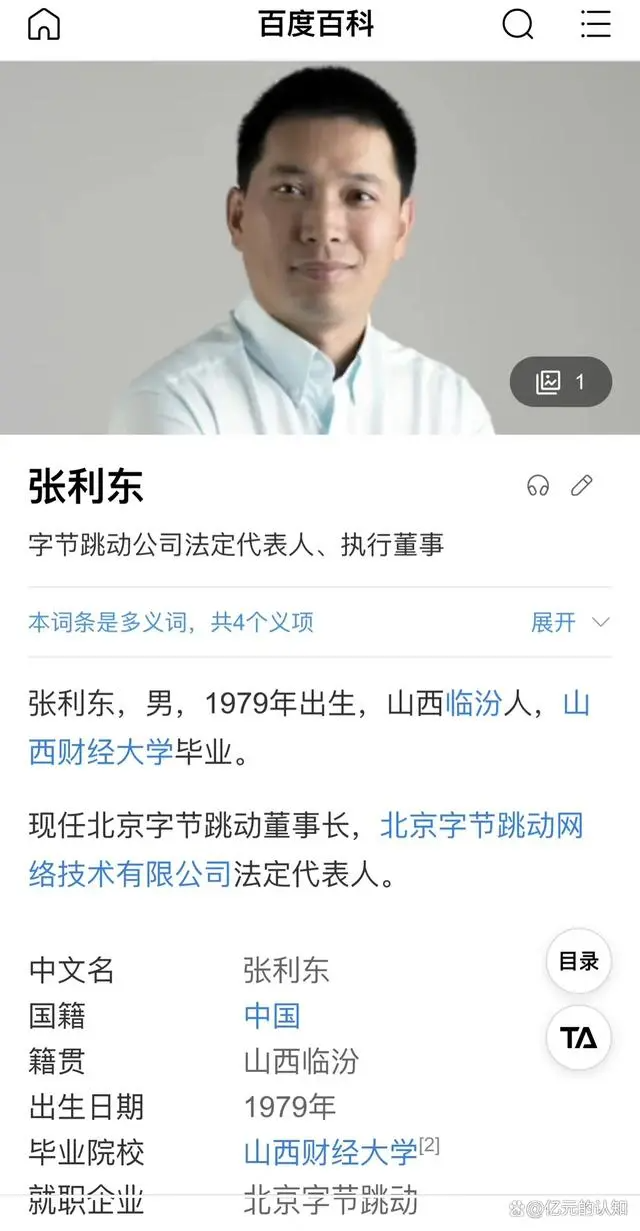Open the 临汾 link
The height and width of the screenshot is (1231, 640).
473,704
